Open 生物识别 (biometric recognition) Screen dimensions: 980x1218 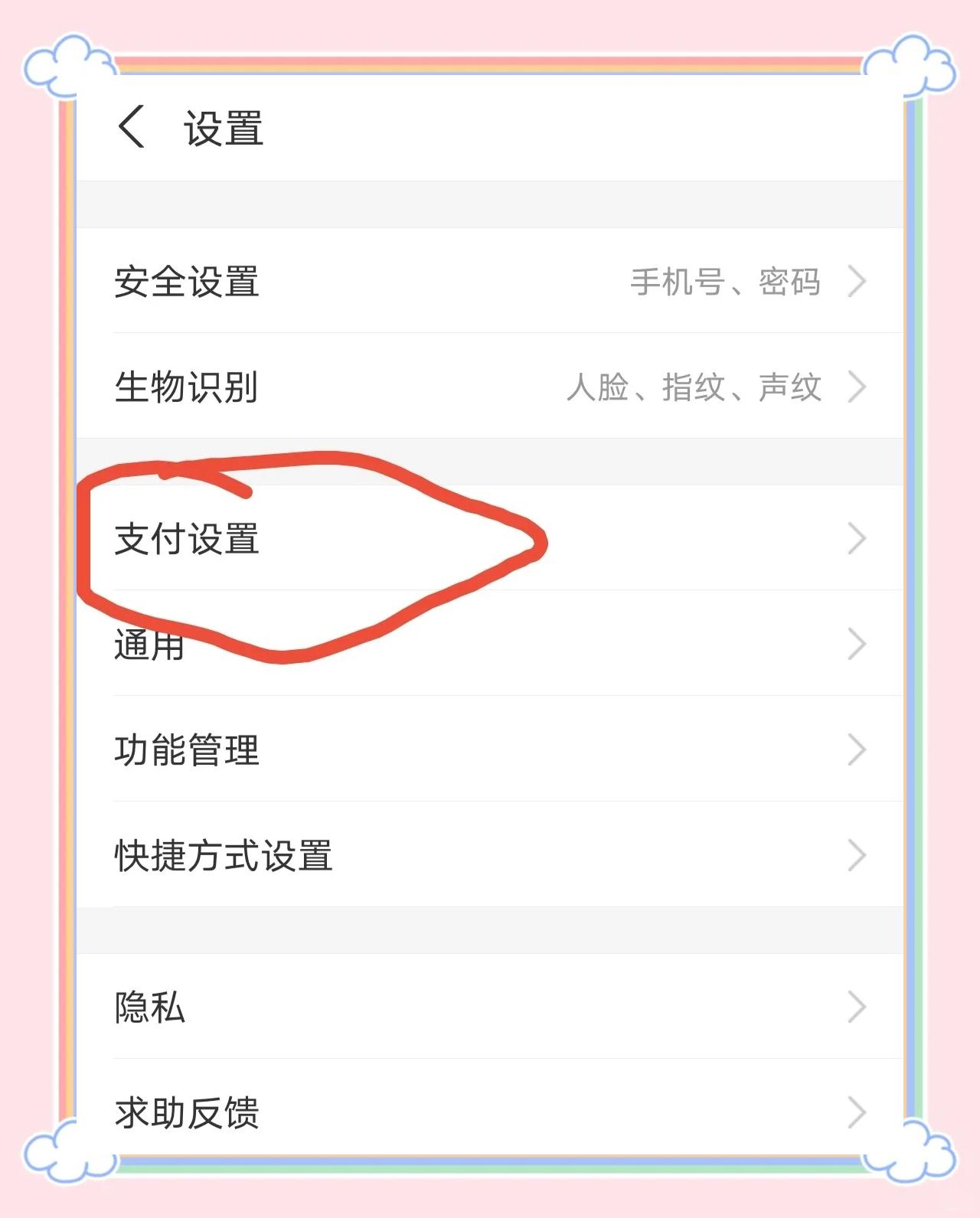click(x=490, y=387)
